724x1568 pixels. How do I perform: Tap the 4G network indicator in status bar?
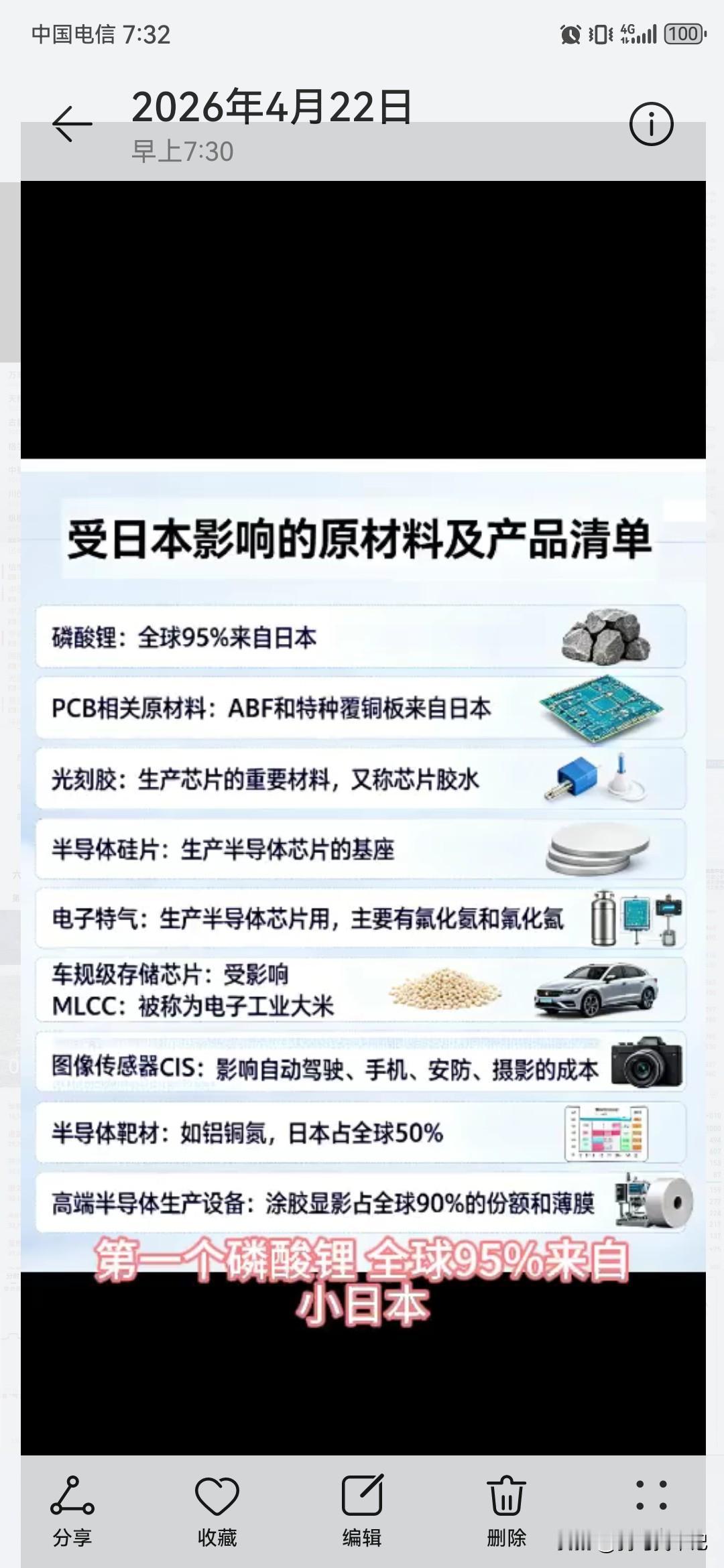[x=627, y=32]
